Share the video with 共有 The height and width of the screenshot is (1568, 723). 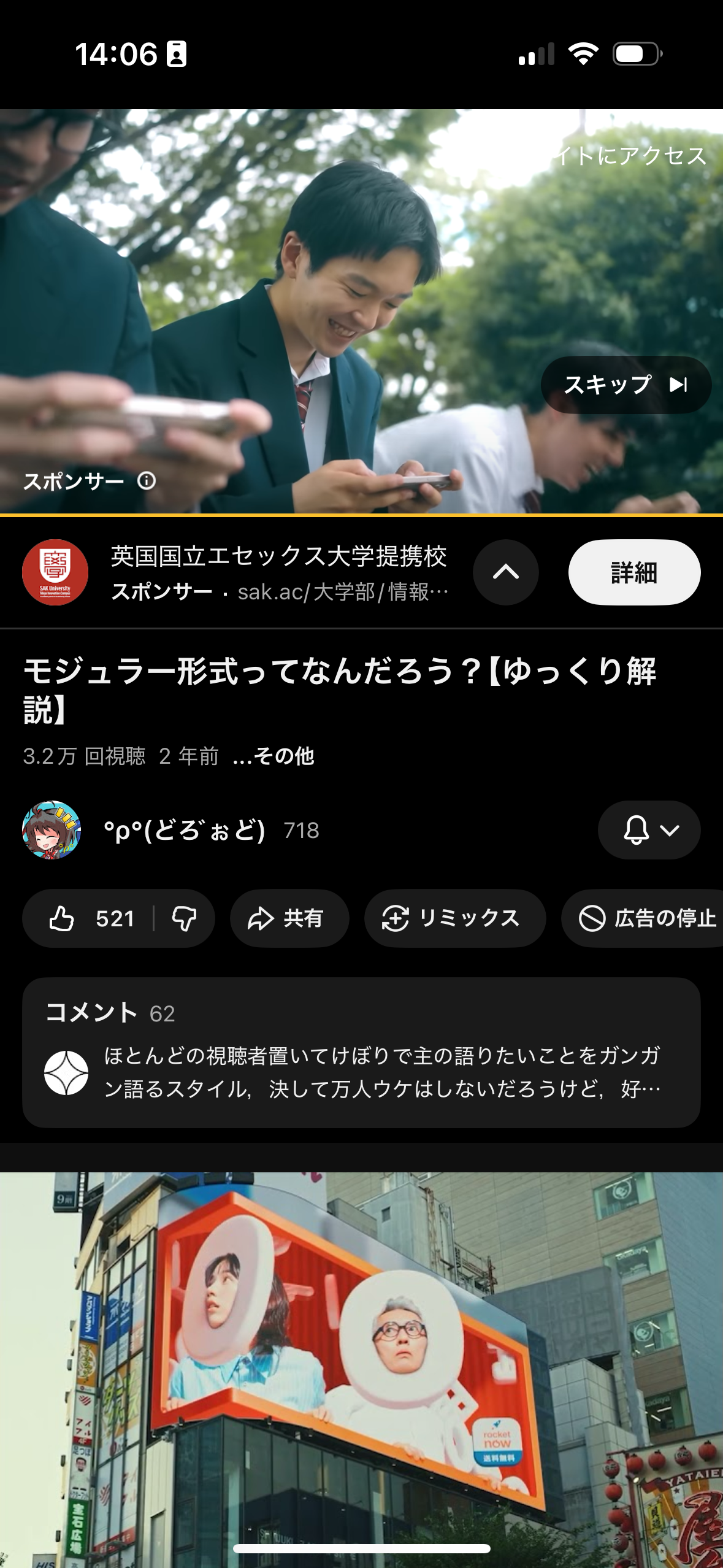(289, 918)
